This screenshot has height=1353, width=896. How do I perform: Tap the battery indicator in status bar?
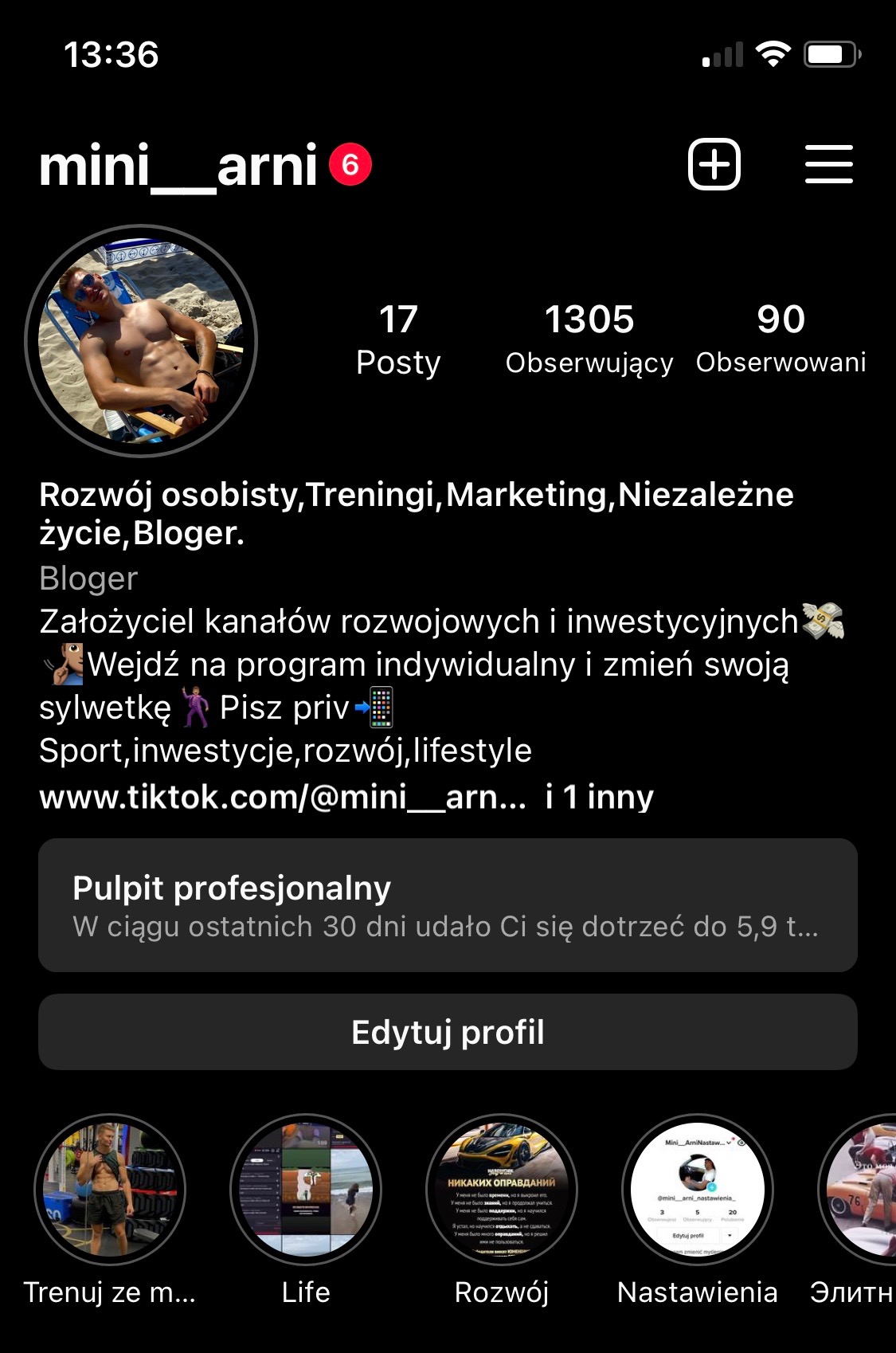click(x=828, y=53)
